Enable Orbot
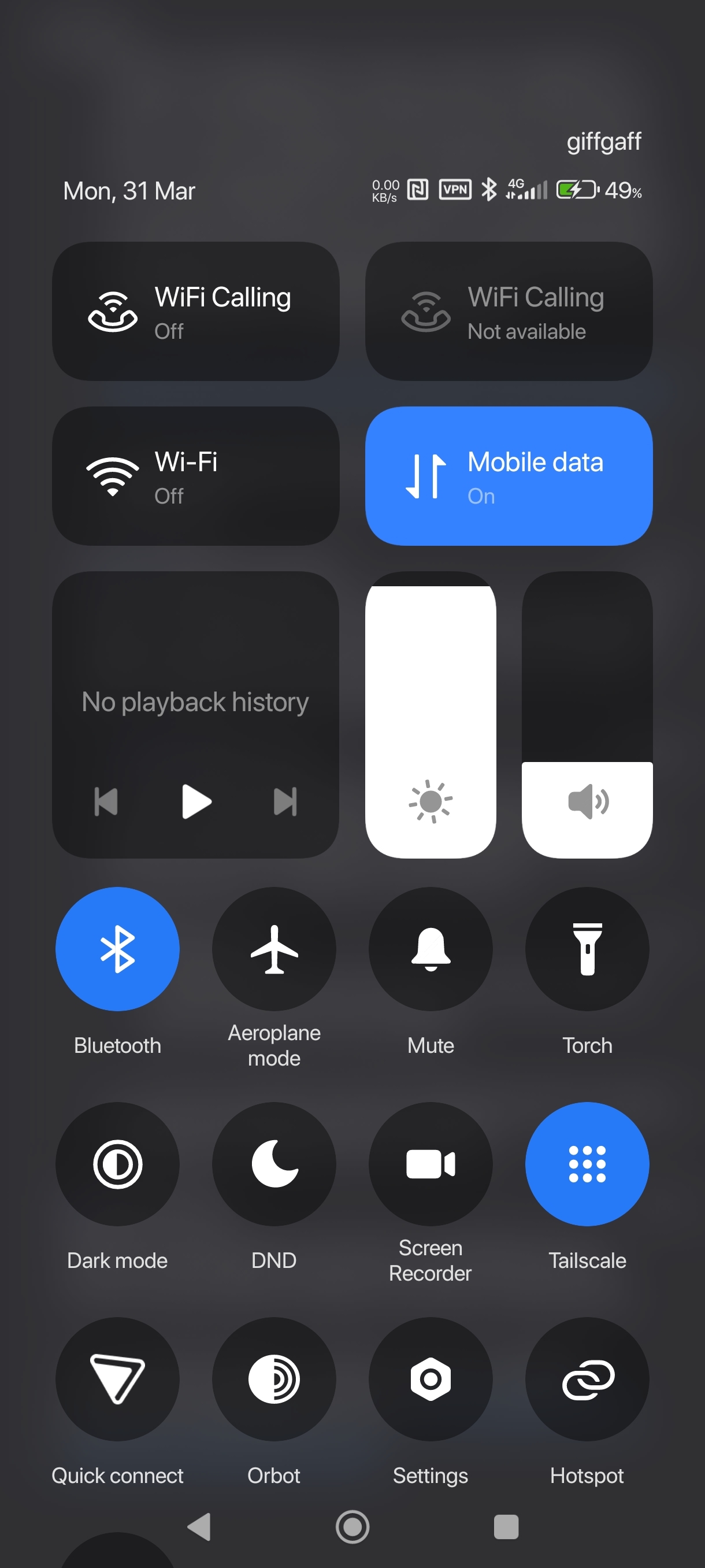Viewport: 705px width, 1568px height. tap(274, 1379)
